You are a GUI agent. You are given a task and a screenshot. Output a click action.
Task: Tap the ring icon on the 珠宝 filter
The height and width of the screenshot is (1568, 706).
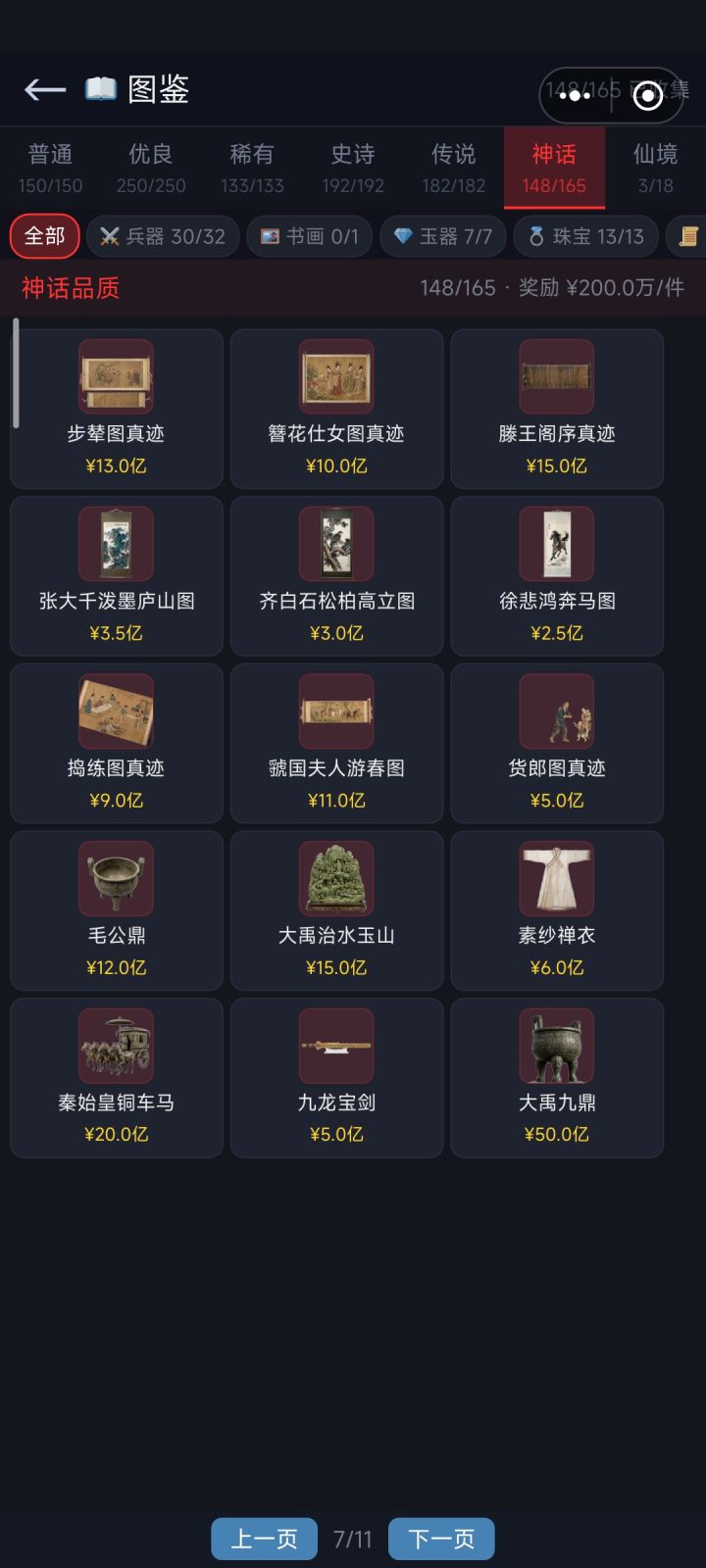click(x=534, y=236)
